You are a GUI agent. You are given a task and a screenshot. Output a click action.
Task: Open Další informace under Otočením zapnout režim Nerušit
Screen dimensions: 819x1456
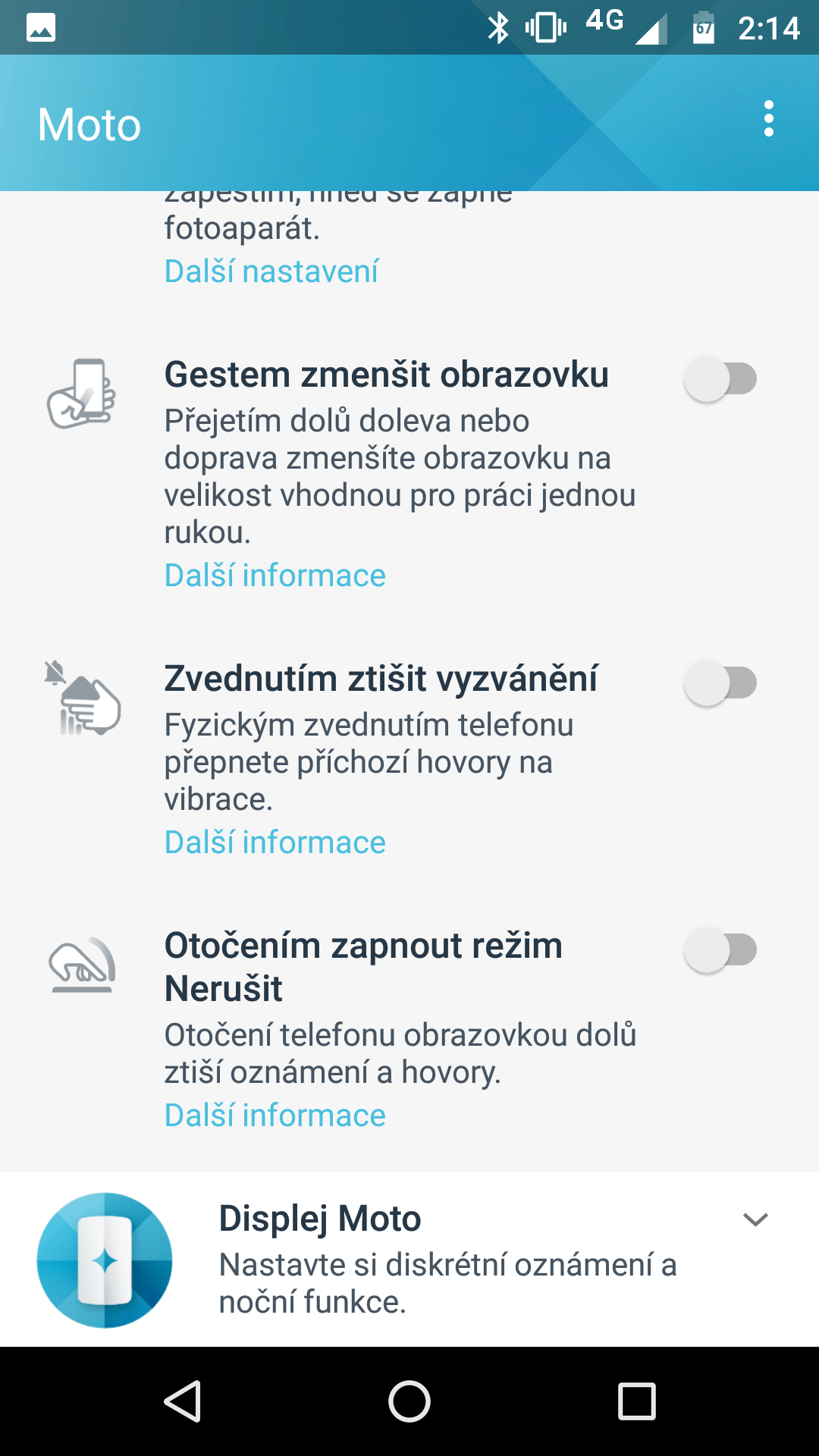(275, 1116)
